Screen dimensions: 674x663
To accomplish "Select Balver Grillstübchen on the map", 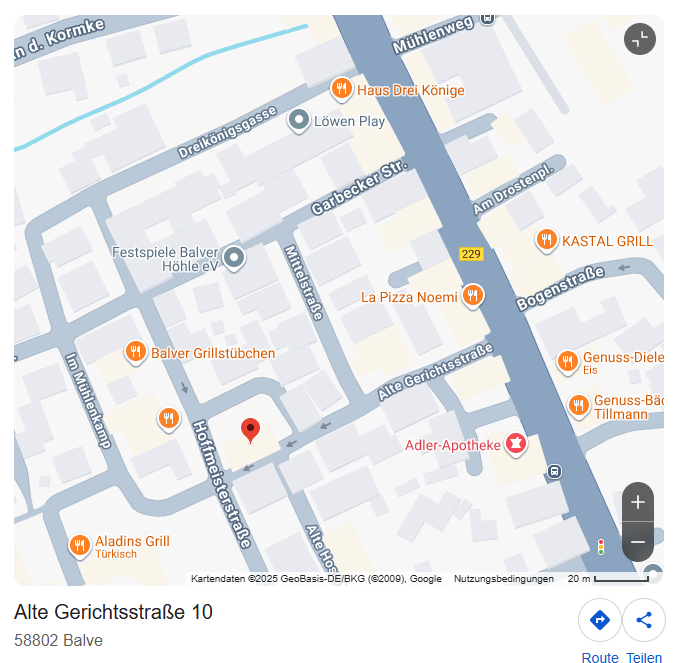I will click(135, 352).
